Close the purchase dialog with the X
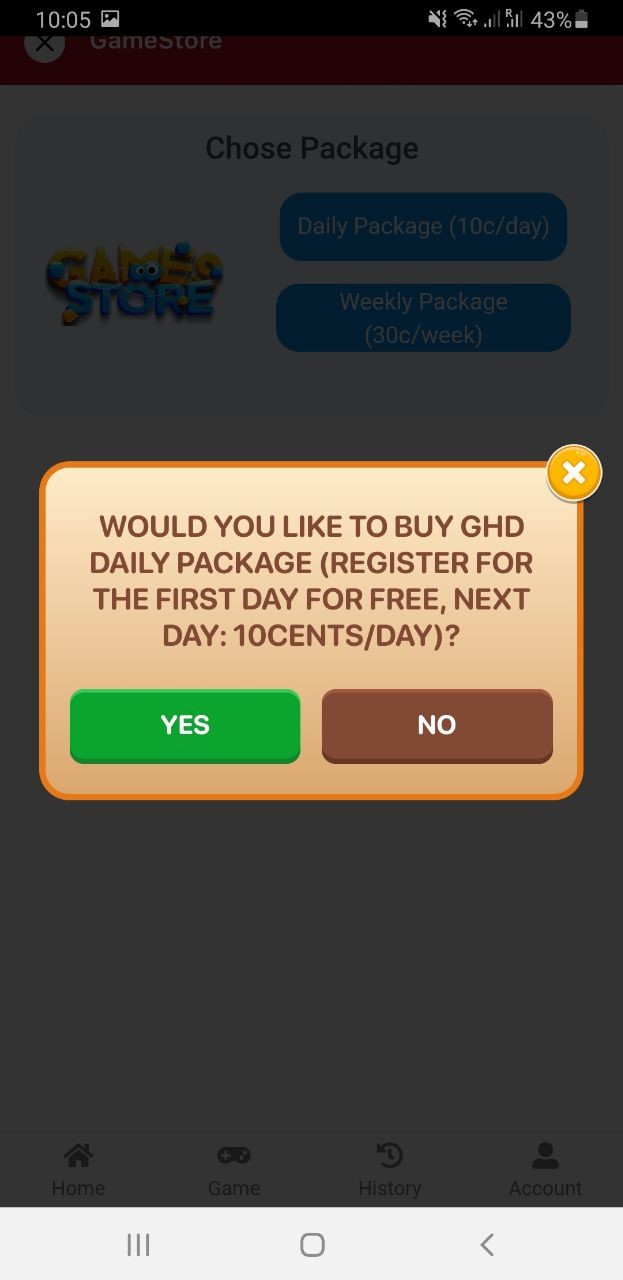Image resolution: width=623 pixels, height=1280 pixels. 574,473
